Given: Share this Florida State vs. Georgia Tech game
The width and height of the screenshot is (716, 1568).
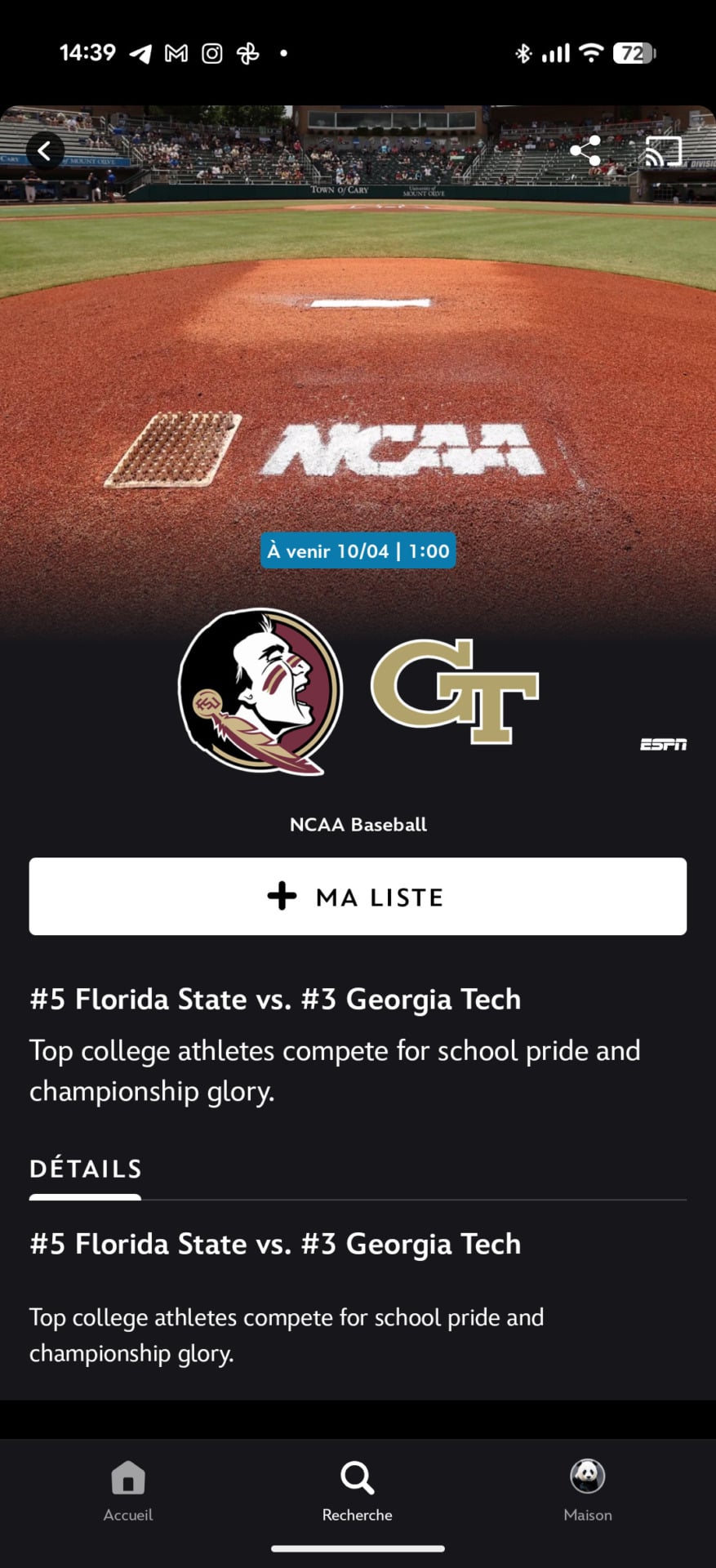Looking at the screenshot, I should coord(585,151).
